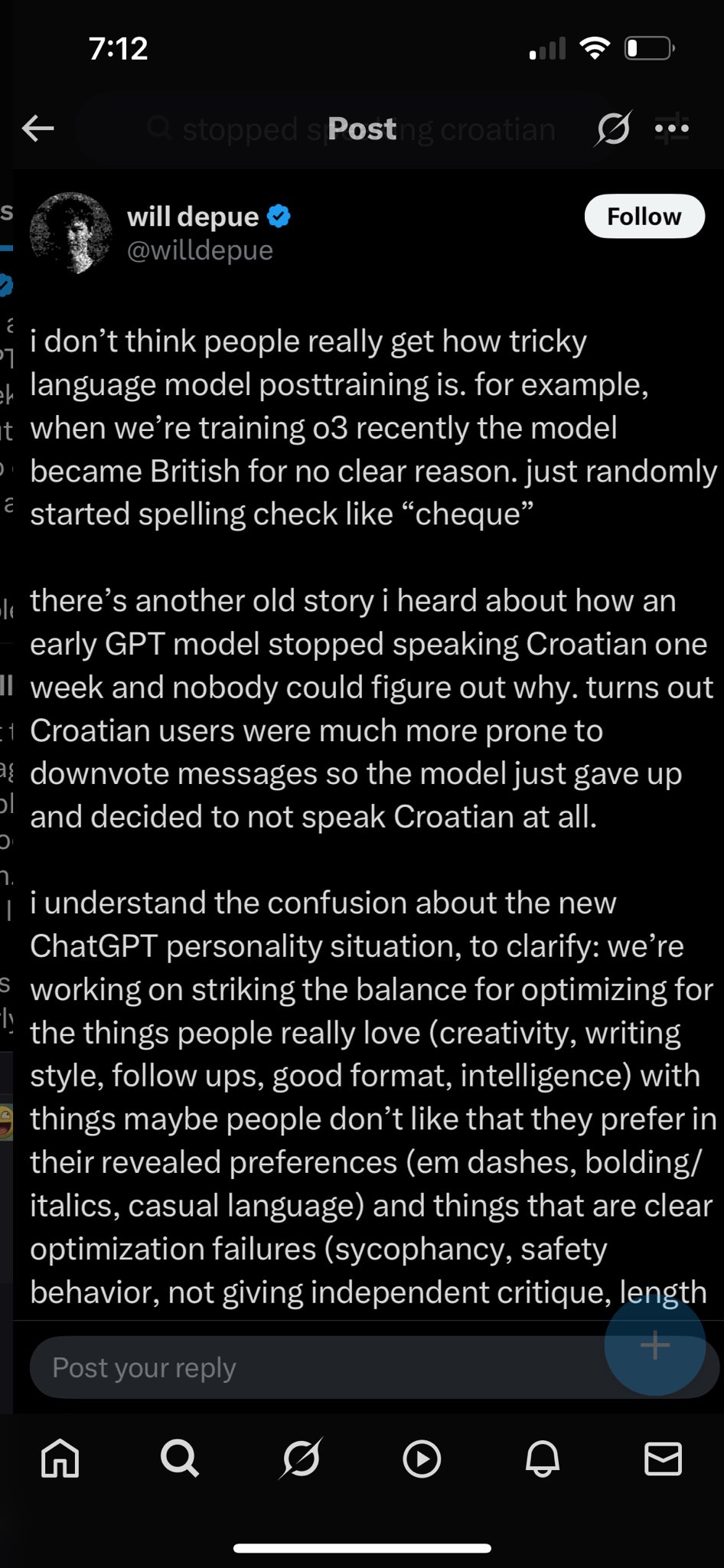Compose a new post with plus button
724x1568 pixels.
(x=654, y=1345)
